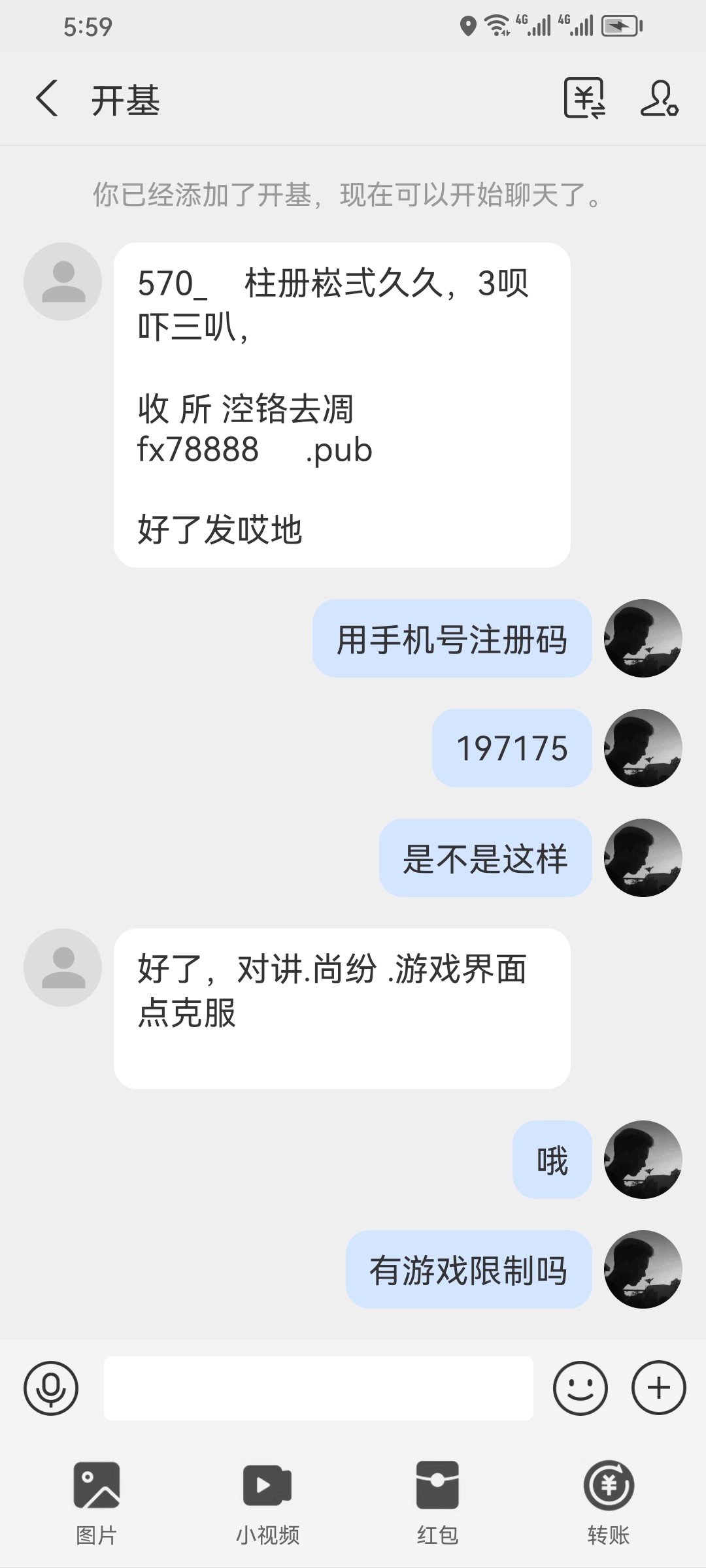Focus the message text field
706x1568 pixels.
pyautogui.click(x=318, y=1388)
